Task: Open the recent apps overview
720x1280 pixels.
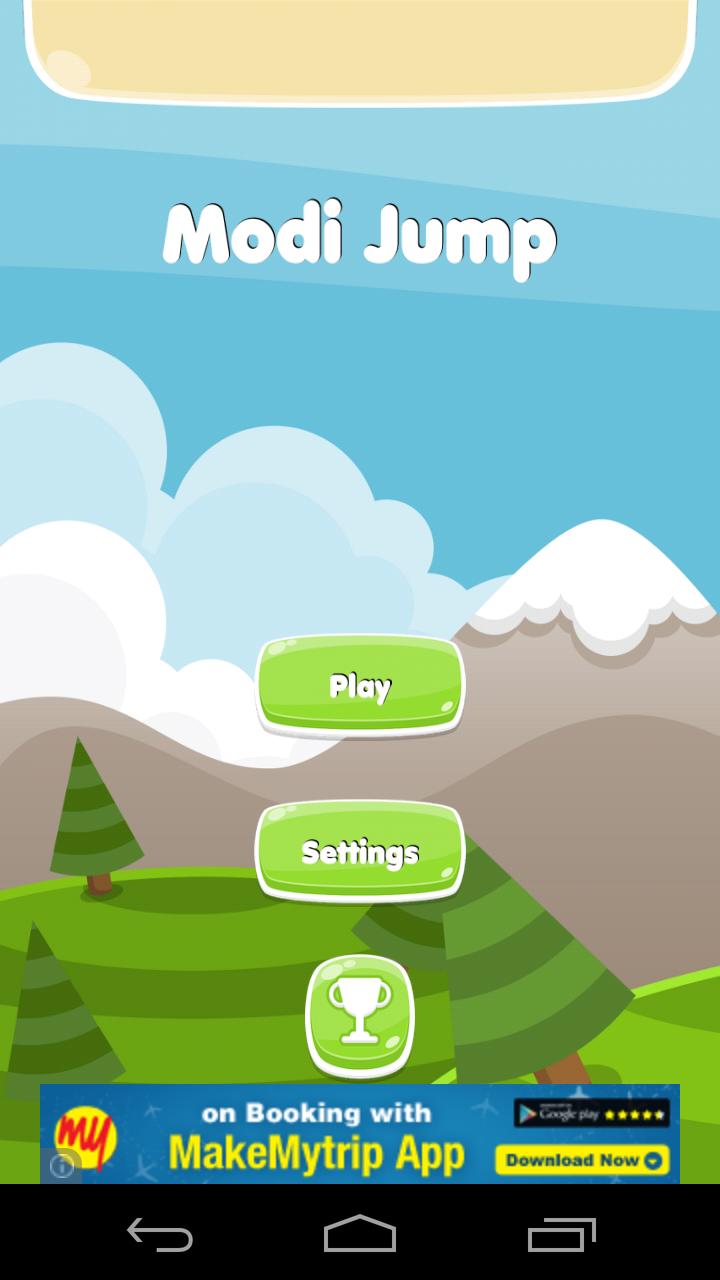Action: tap(561, 1235)
